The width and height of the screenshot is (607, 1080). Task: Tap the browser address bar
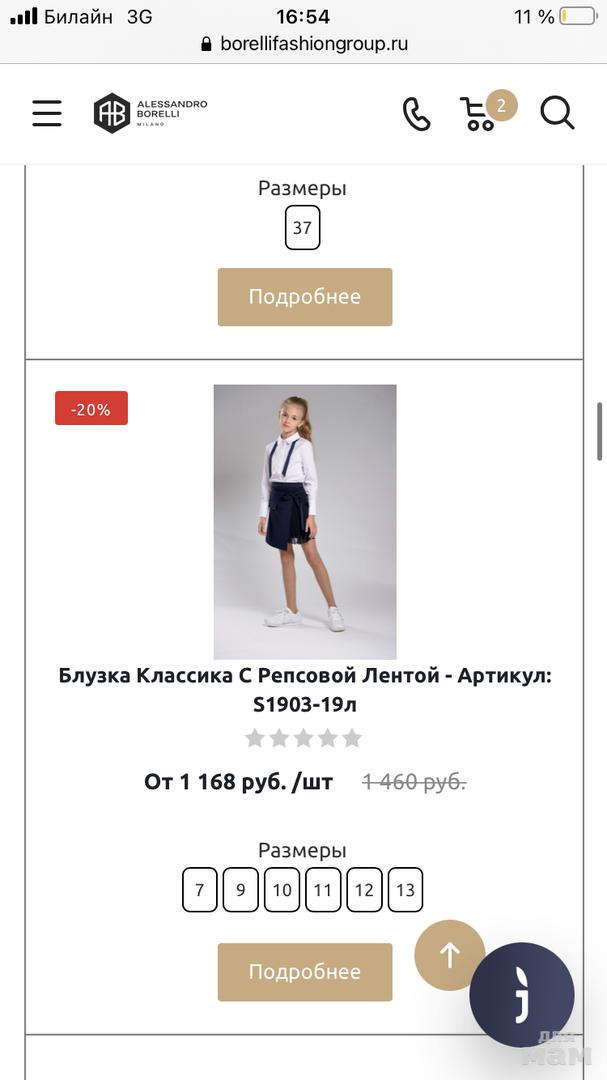point(304,44)
